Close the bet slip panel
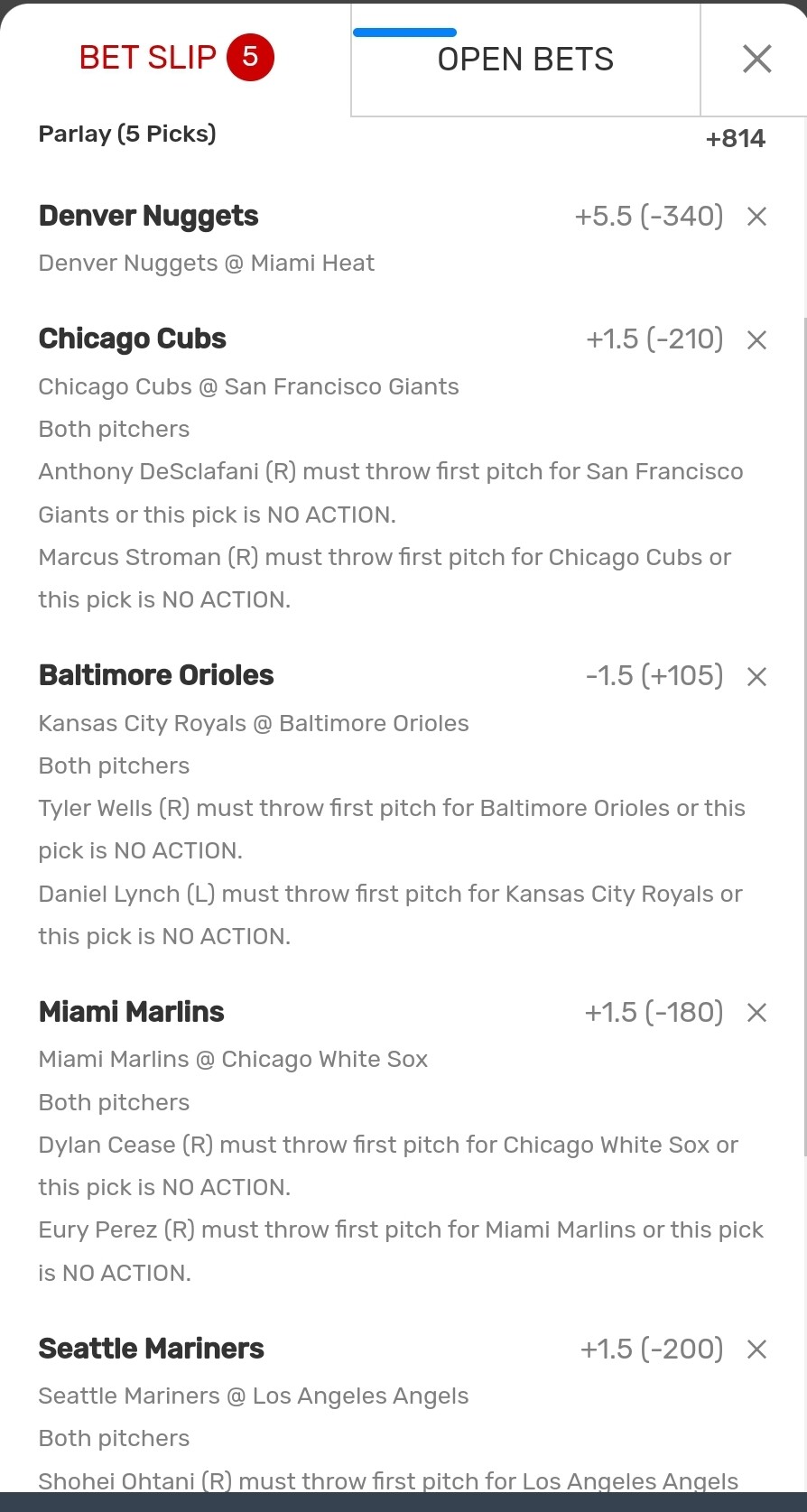The height and width of the screenshot is (1512, 807). 756,59
